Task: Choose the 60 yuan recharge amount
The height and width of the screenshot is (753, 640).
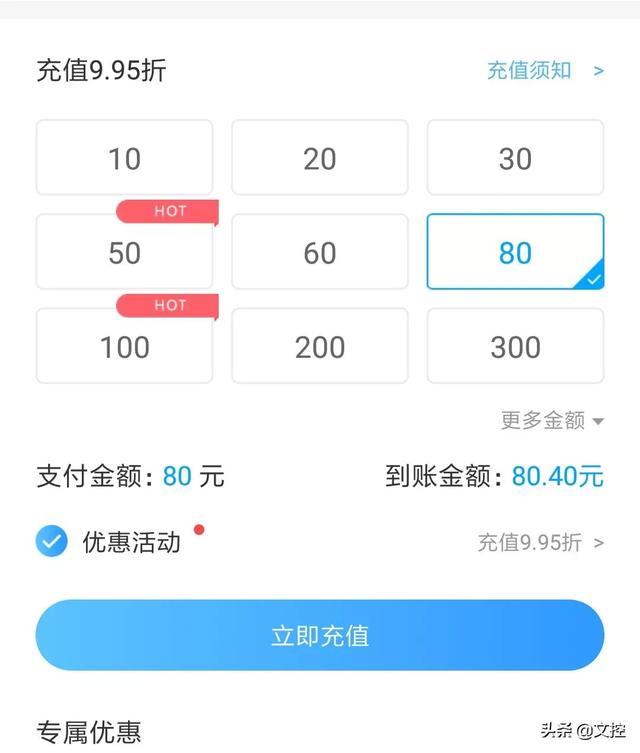Action: click(x=320, y=253)
